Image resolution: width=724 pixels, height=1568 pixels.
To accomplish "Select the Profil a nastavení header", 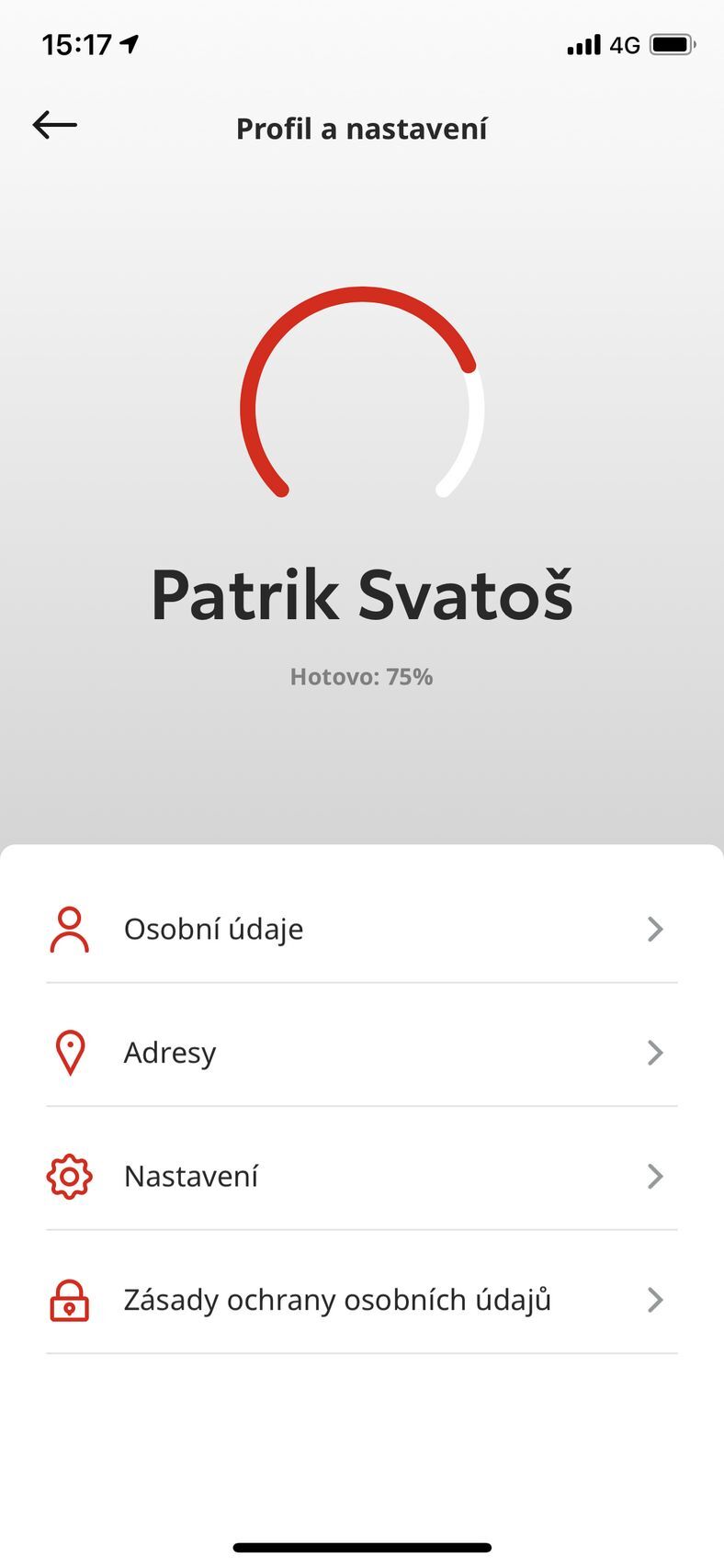I will point(362,129).
